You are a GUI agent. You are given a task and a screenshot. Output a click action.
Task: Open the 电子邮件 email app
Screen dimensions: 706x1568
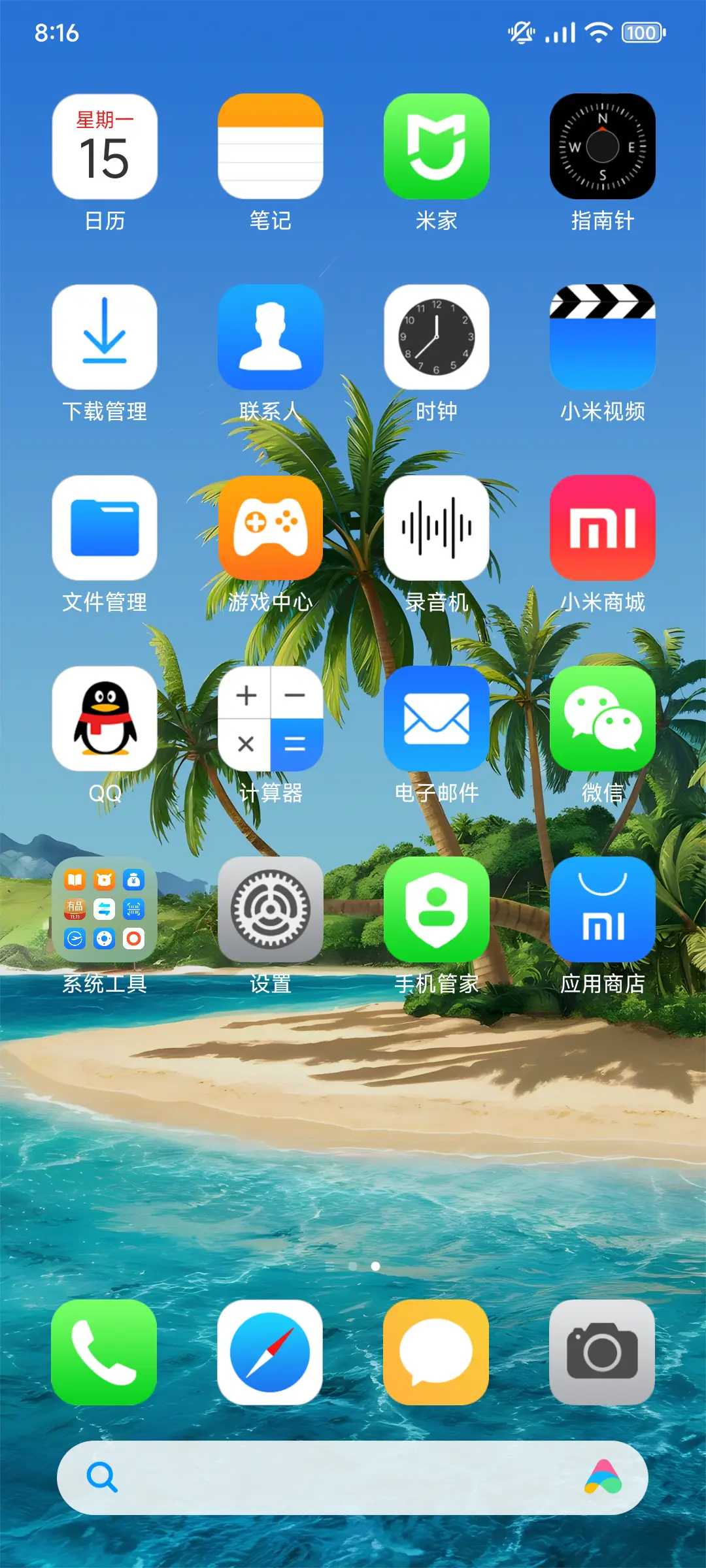pos(437,720)
